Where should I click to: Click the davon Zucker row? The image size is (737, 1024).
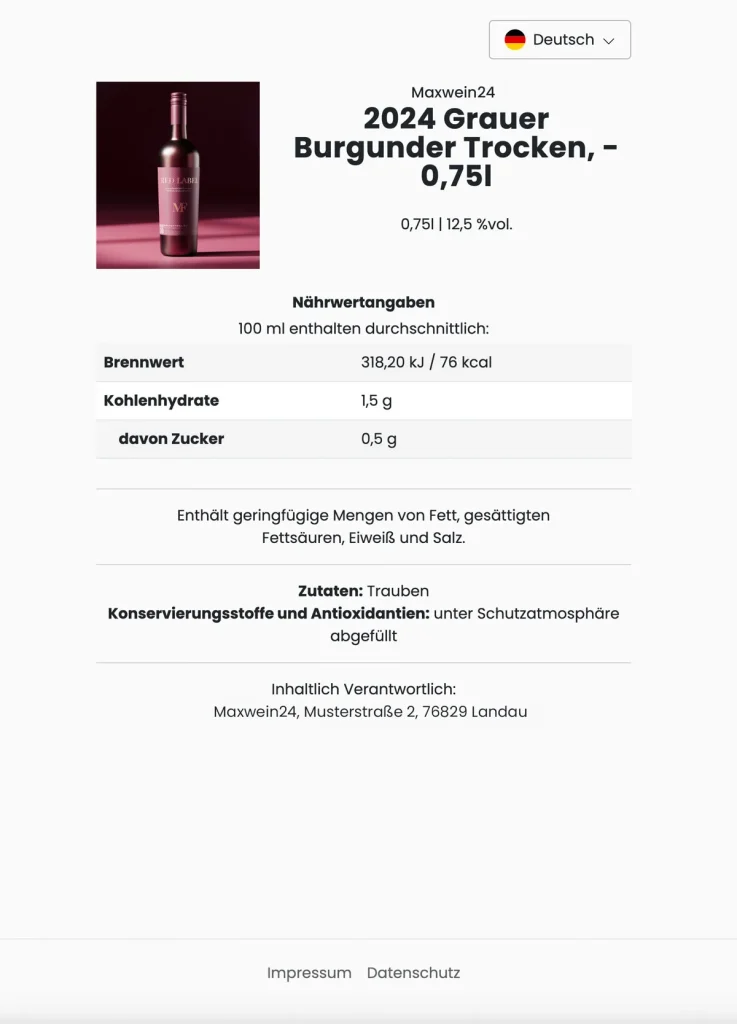pyautogui.click(x=363, y=438)
